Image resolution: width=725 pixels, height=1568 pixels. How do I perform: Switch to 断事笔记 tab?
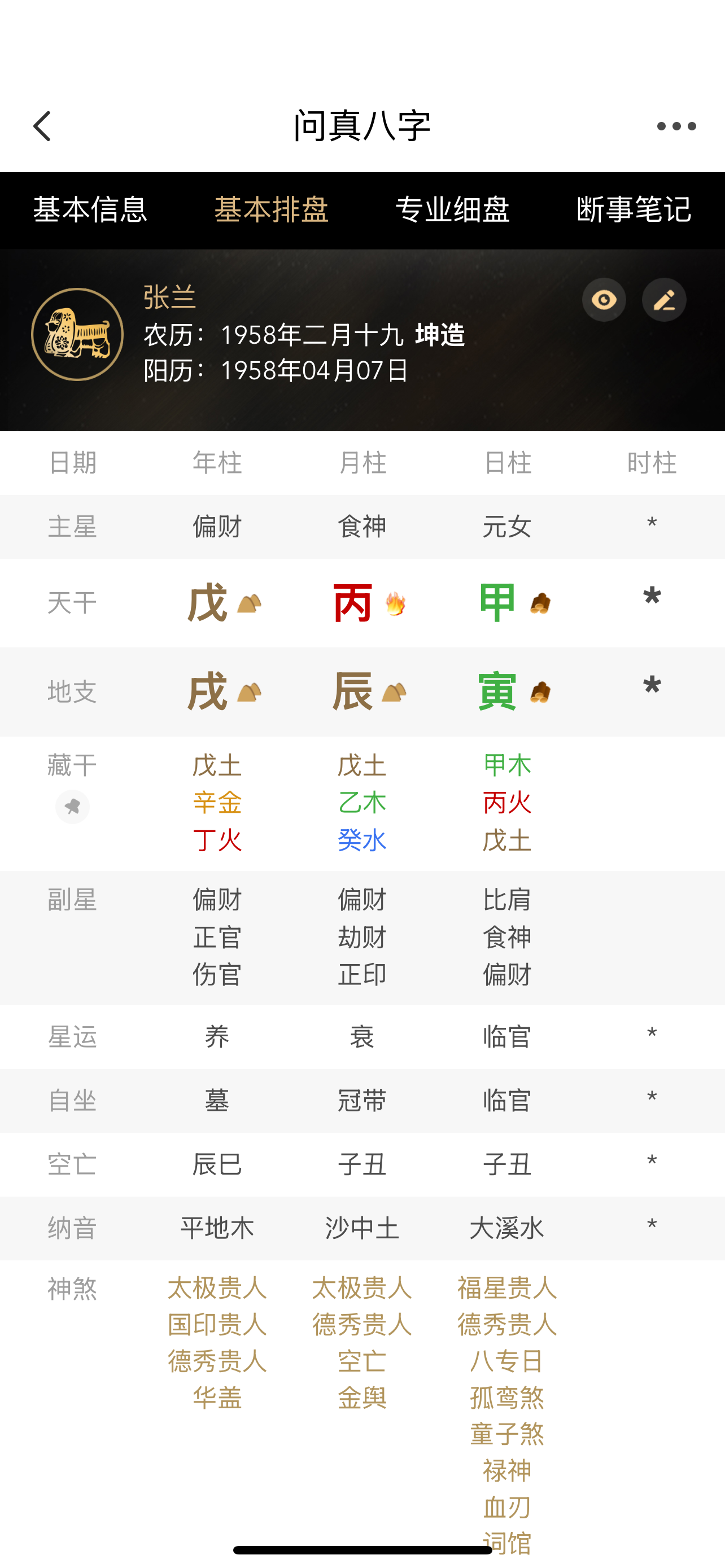pyautogui.click(x=634, y=210)
